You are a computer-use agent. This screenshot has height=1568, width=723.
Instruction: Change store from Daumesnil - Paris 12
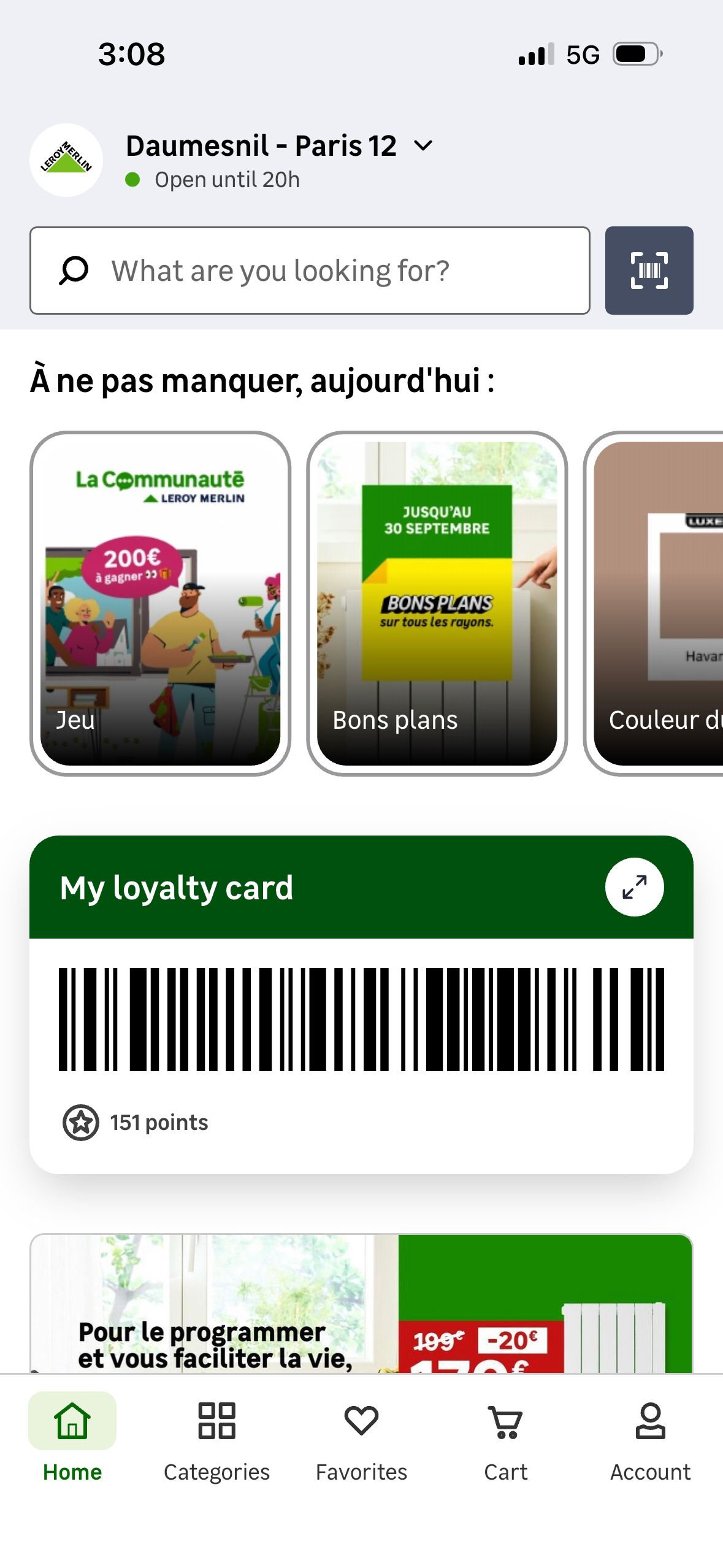[279, 146]
